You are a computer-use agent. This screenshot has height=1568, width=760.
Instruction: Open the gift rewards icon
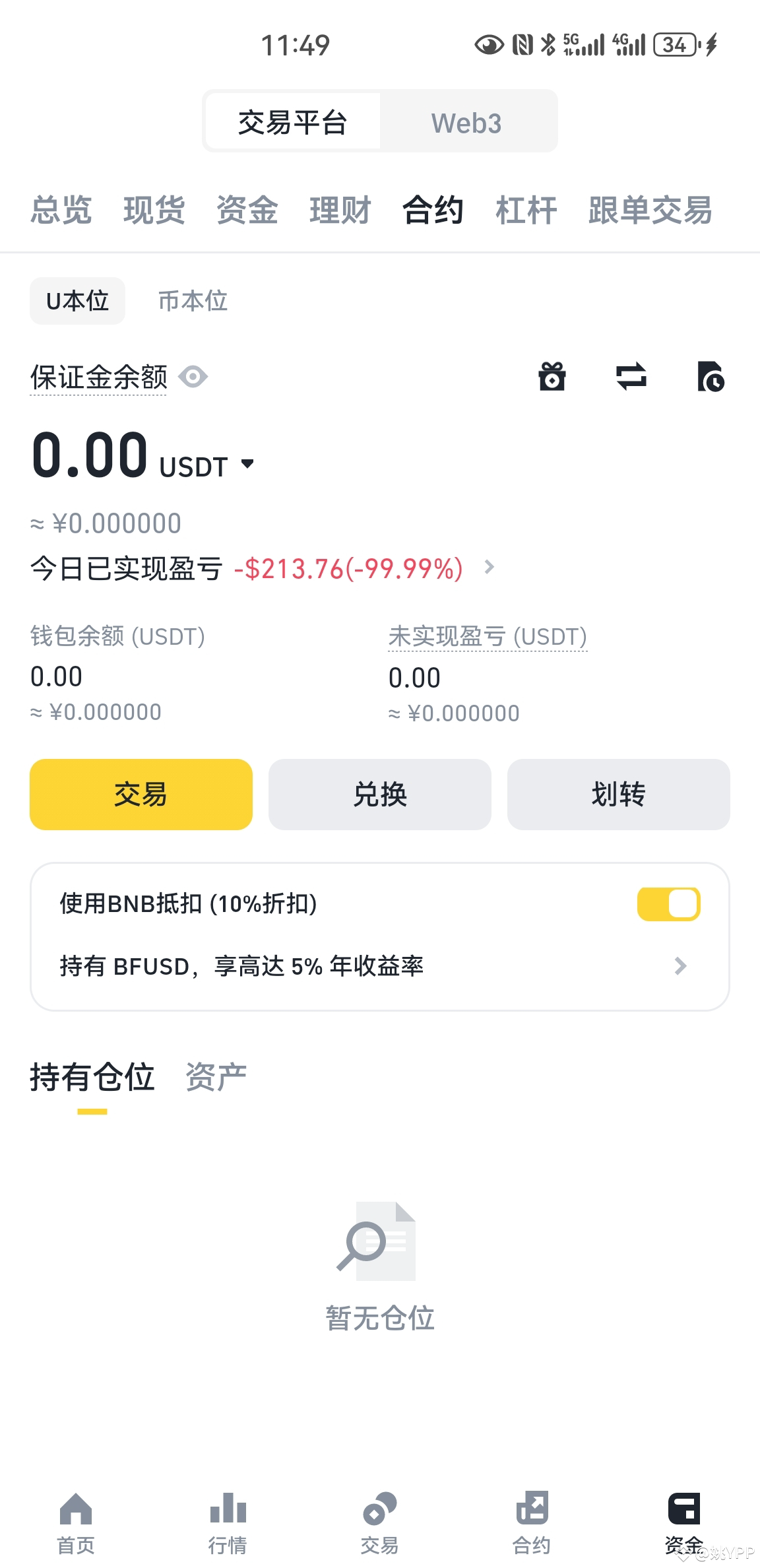point(552,377)
